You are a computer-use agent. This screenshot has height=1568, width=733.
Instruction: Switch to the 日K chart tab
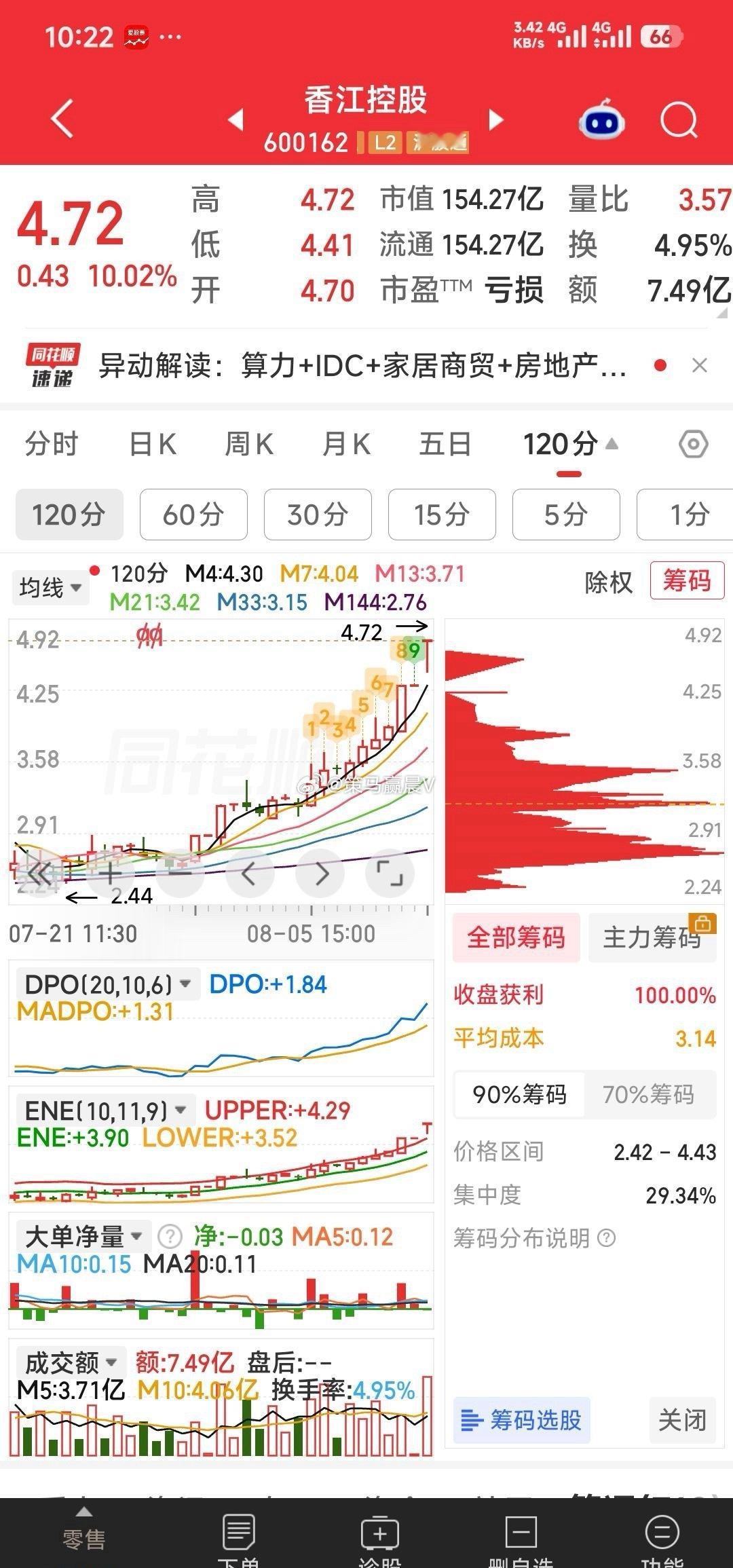pos(153,445)
